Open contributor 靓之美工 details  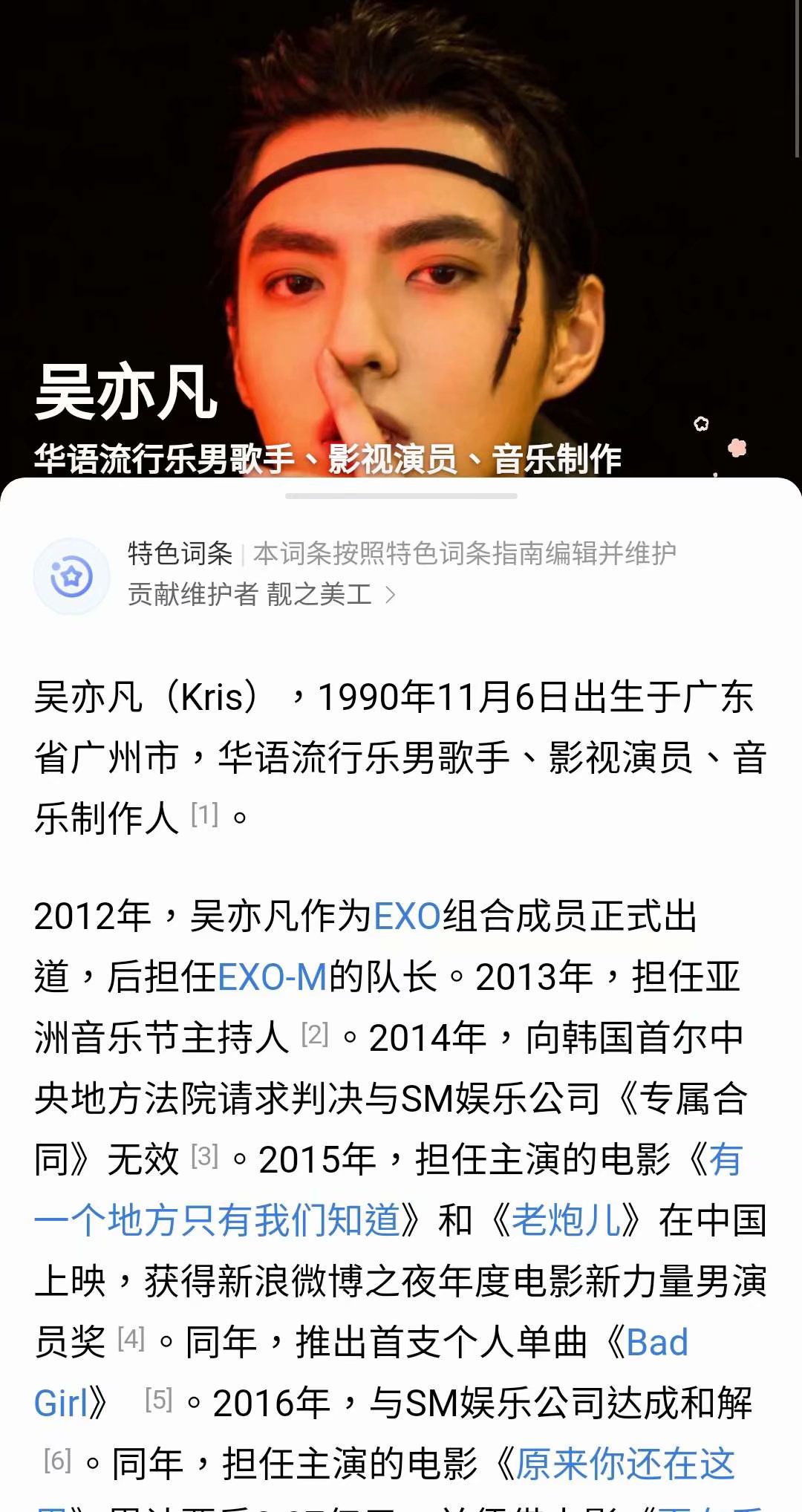click(x=319, y=594)
